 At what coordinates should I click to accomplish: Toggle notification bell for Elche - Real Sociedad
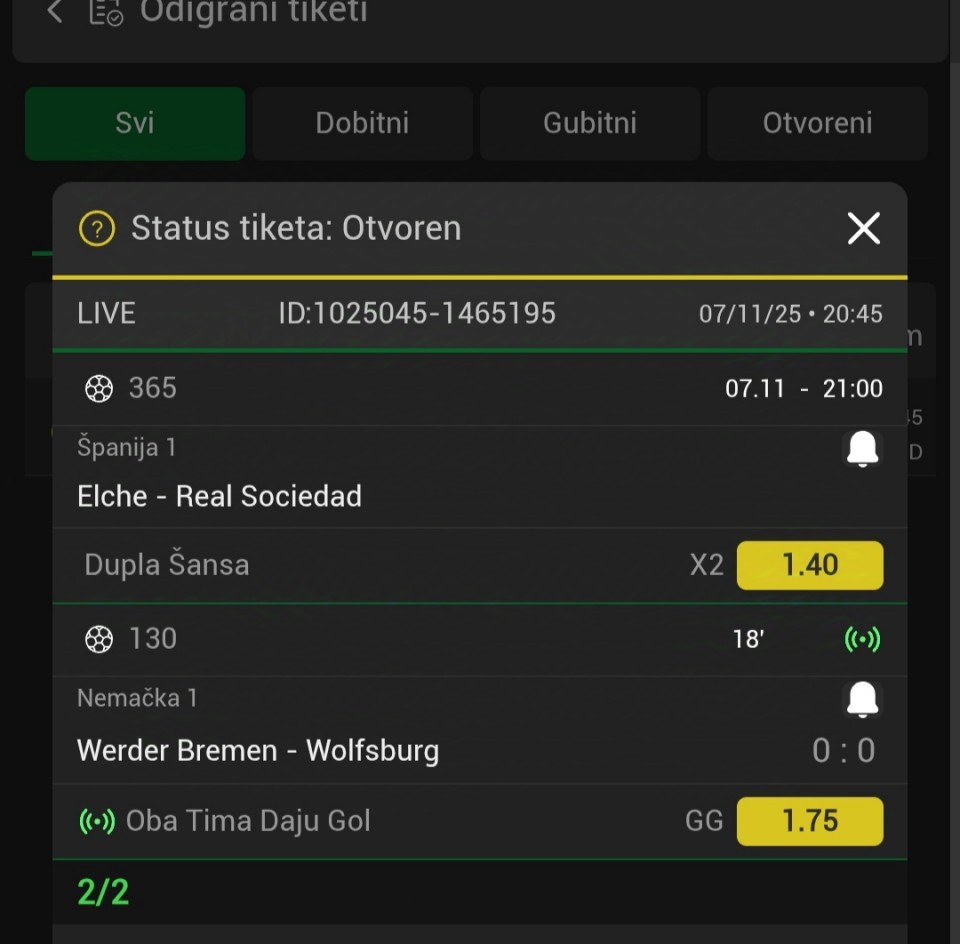point(862,449)
